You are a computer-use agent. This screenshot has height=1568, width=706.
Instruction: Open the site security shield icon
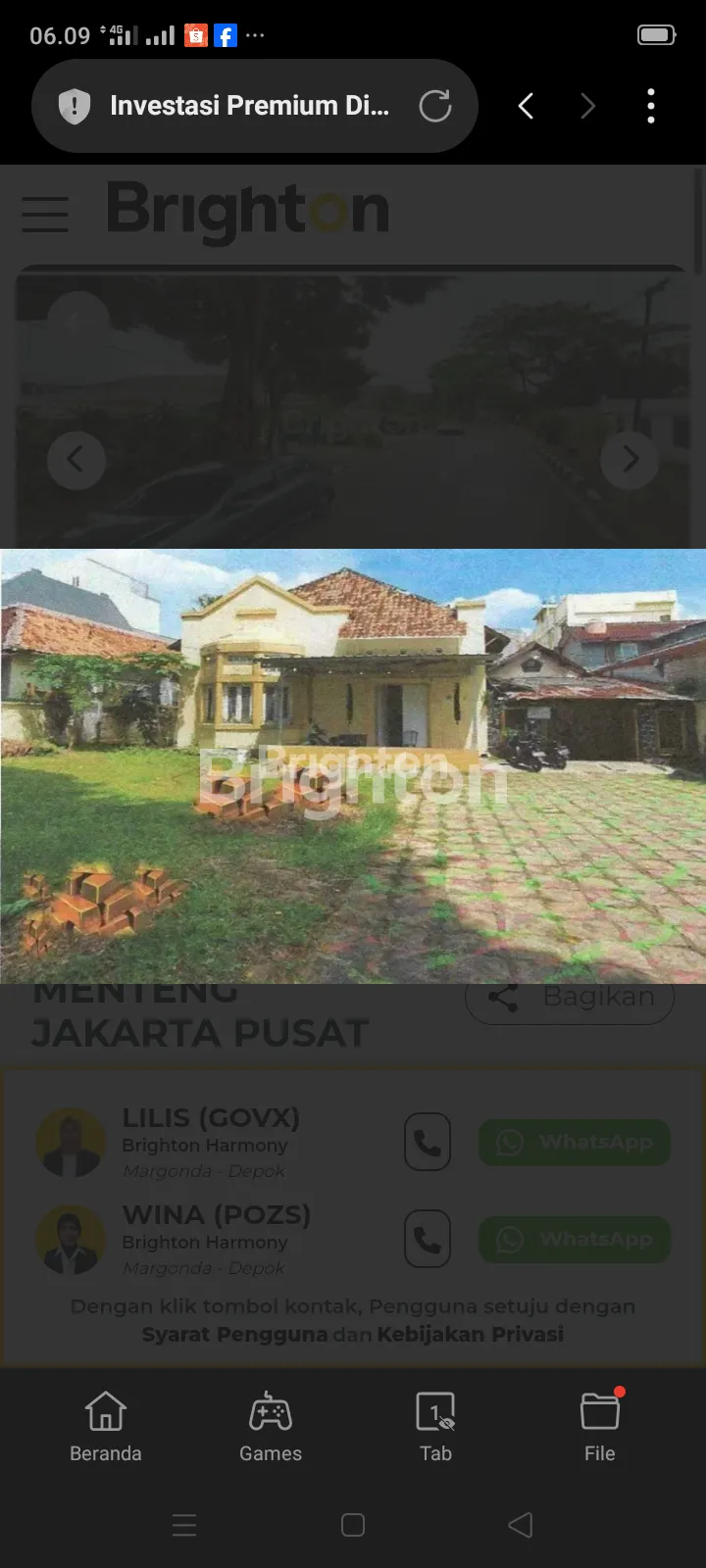coord(75,106)
